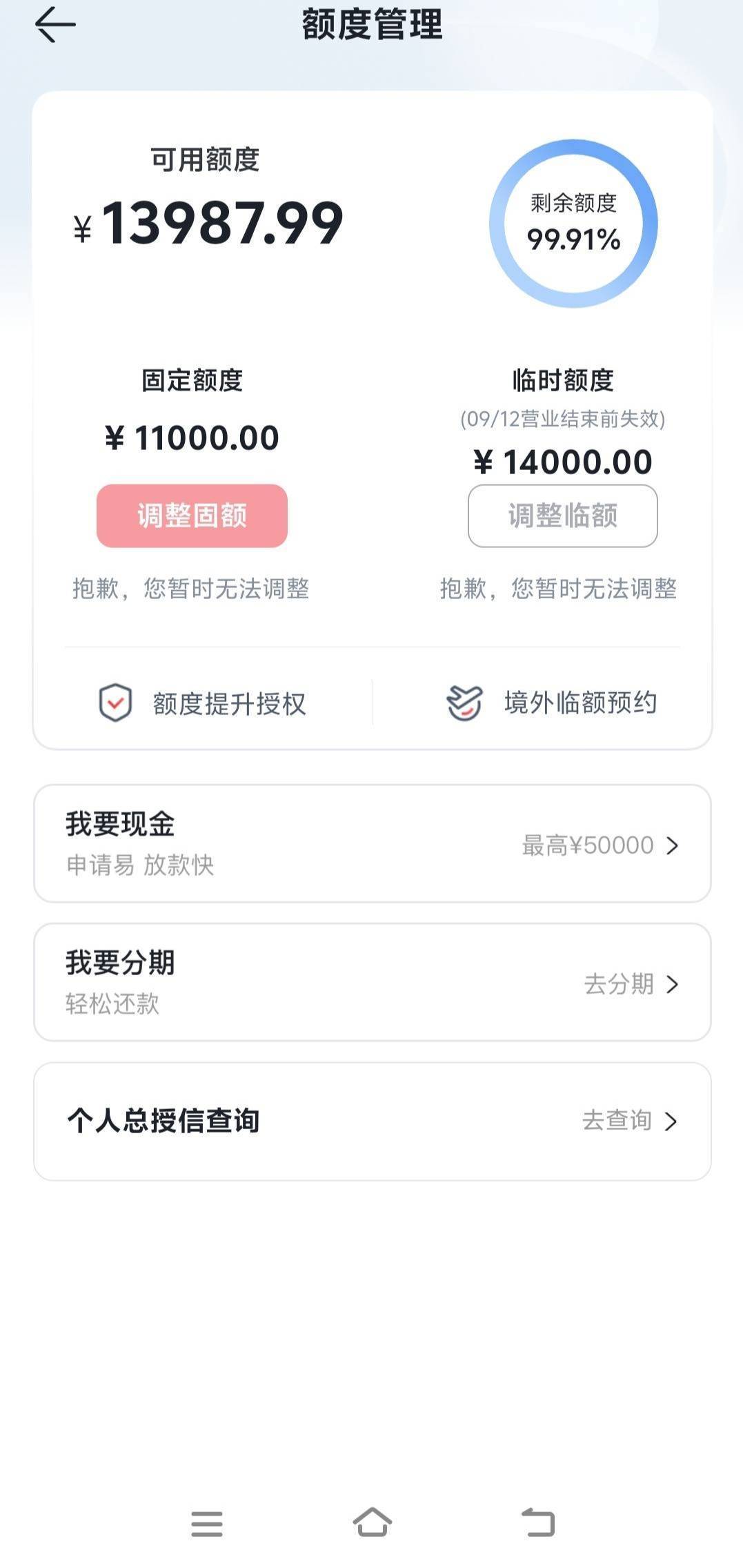Tap the 调整固额 button
Viewport: 743px width, 1568px height.
[192, 516]
